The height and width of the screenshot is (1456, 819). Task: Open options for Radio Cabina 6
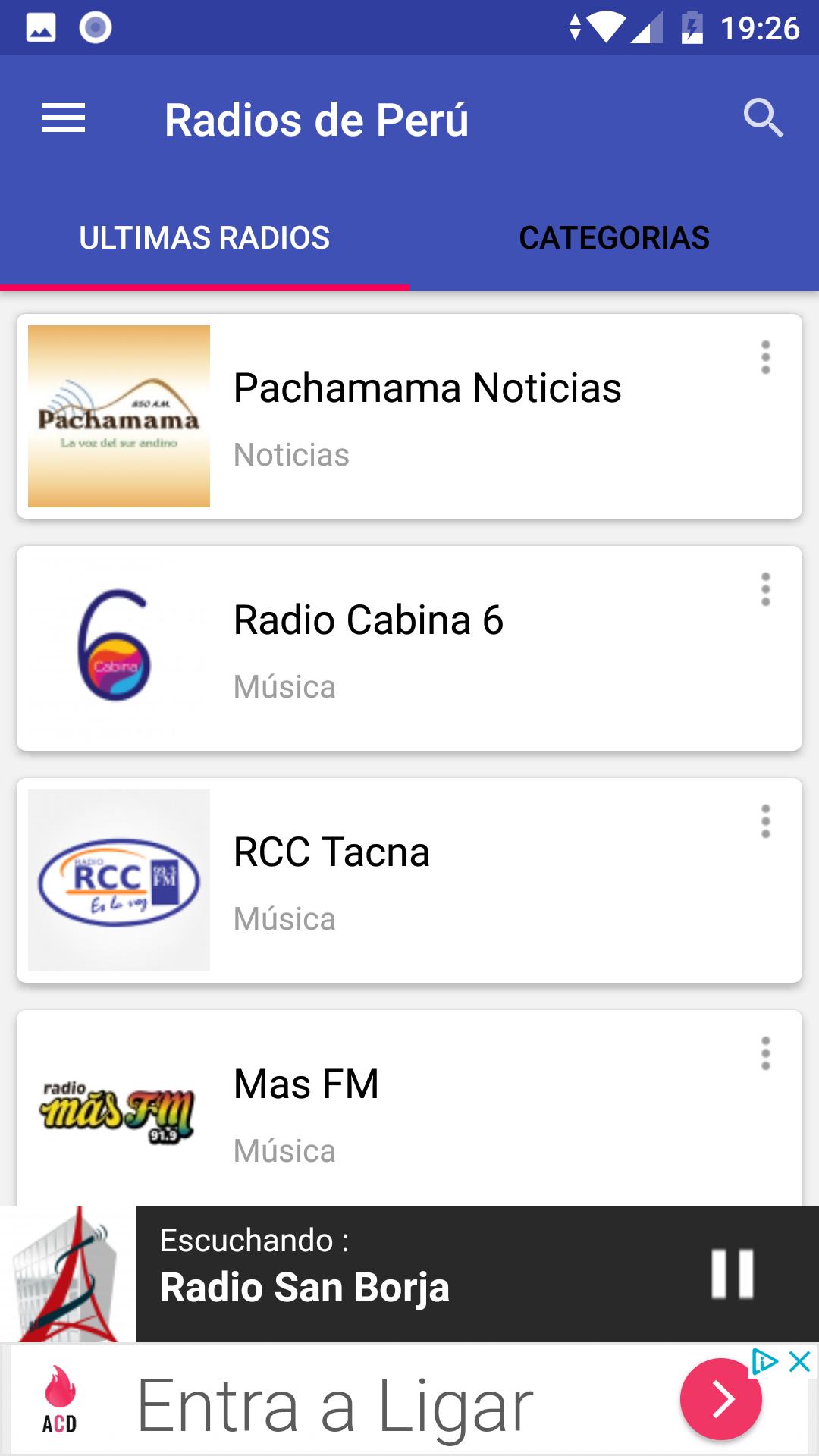coord(766,589)
